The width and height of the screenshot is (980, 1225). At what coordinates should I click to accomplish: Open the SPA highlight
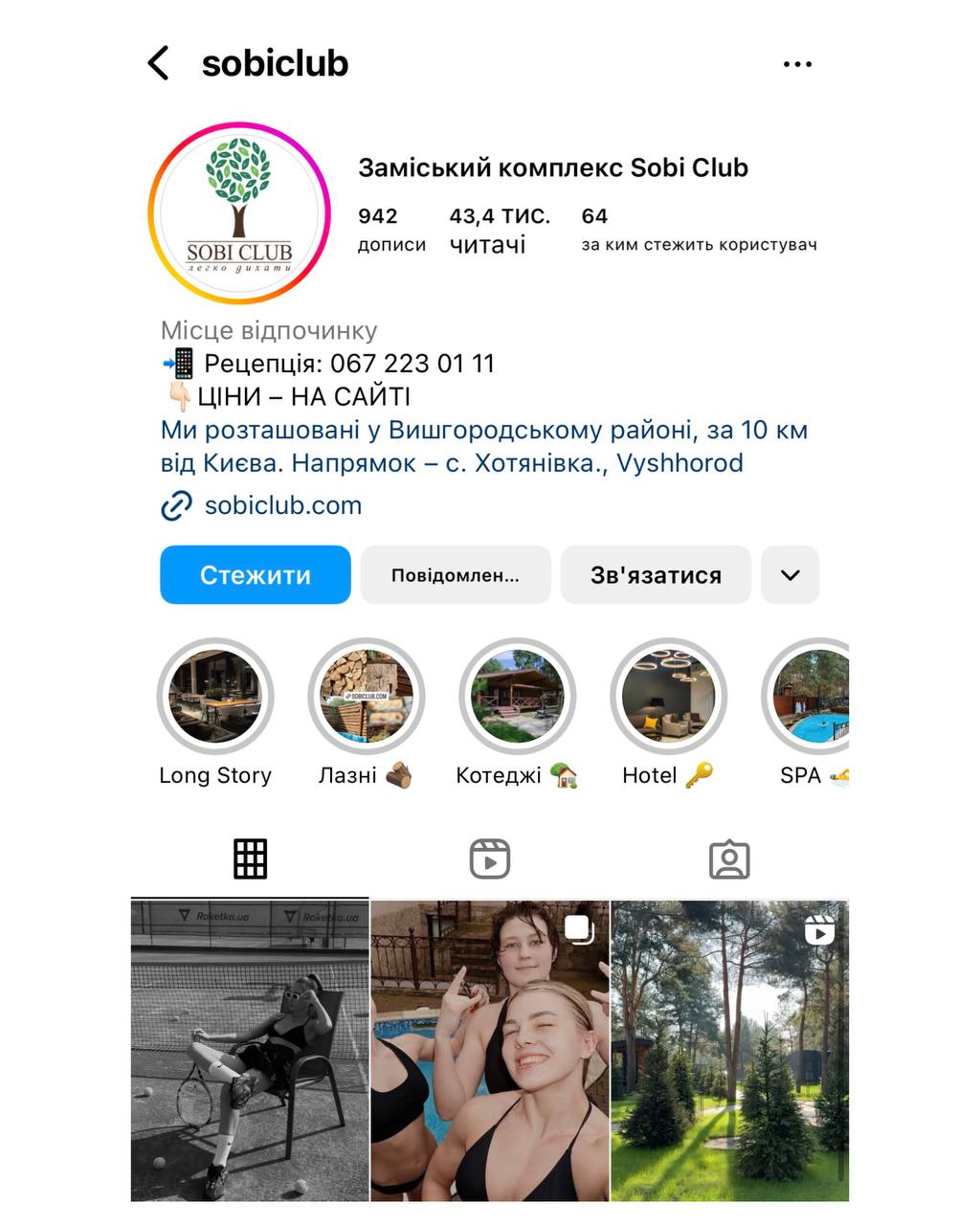(810, 696)
